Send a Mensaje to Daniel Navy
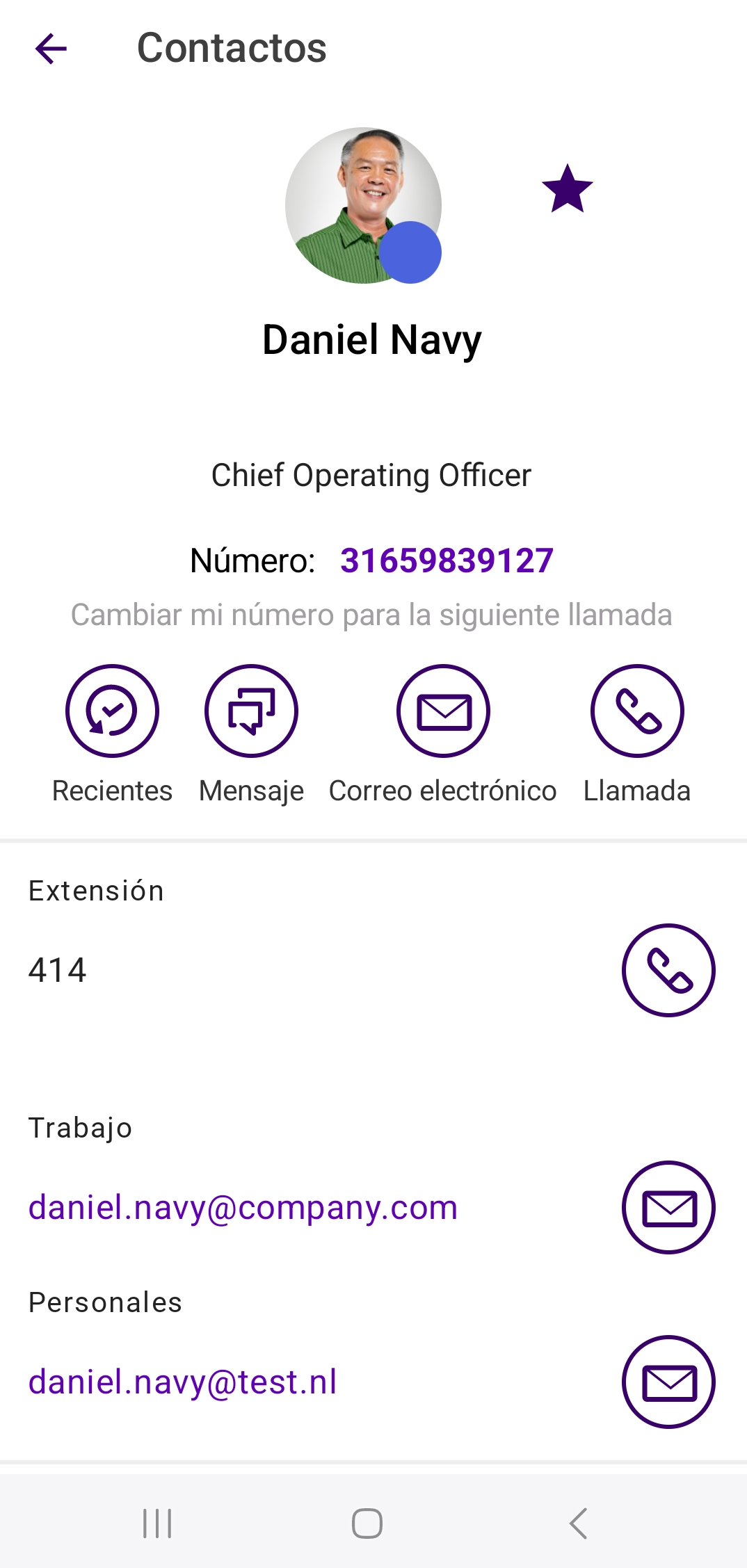The height and width of the screenshot is (1568, 747). 251,711
